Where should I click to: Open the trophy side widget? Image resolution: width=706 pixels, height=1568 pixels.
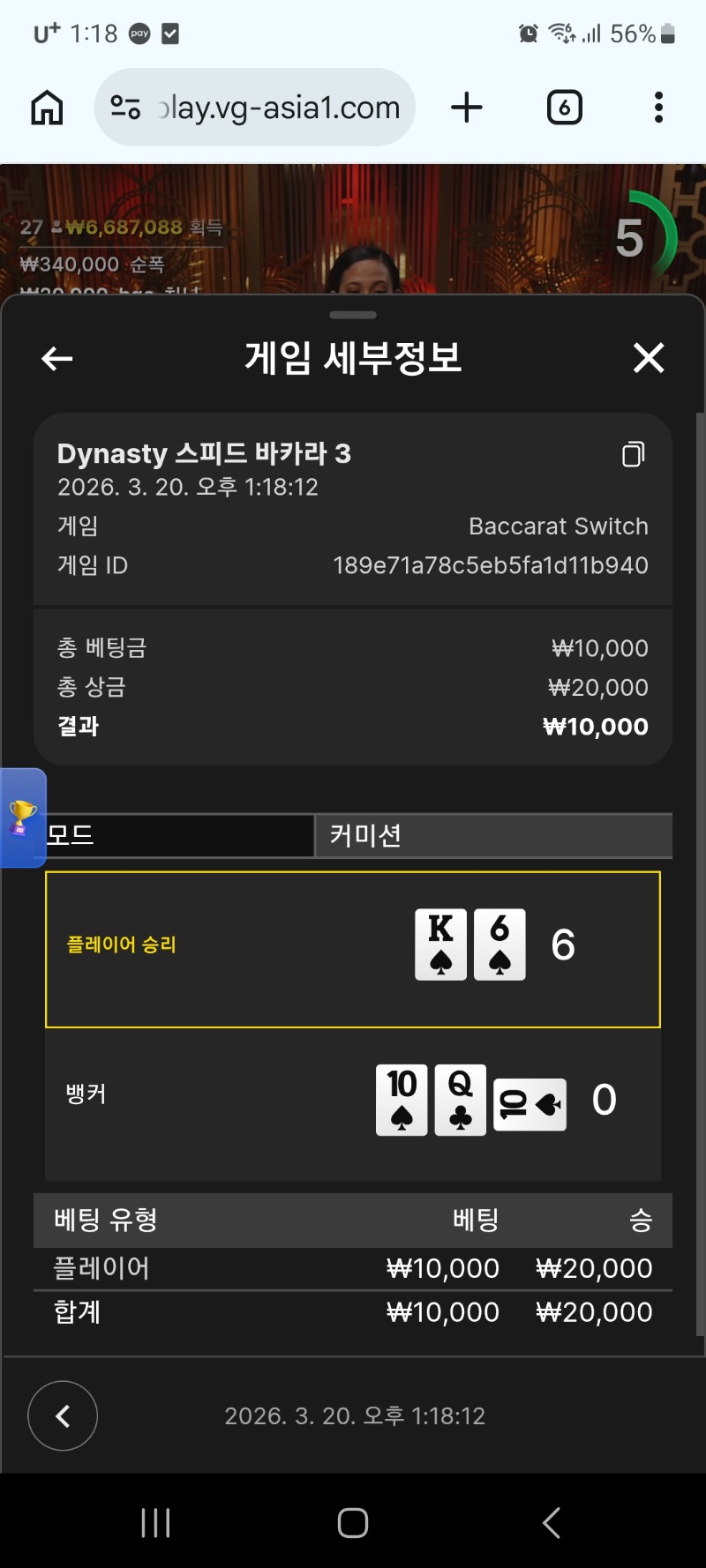22,818
